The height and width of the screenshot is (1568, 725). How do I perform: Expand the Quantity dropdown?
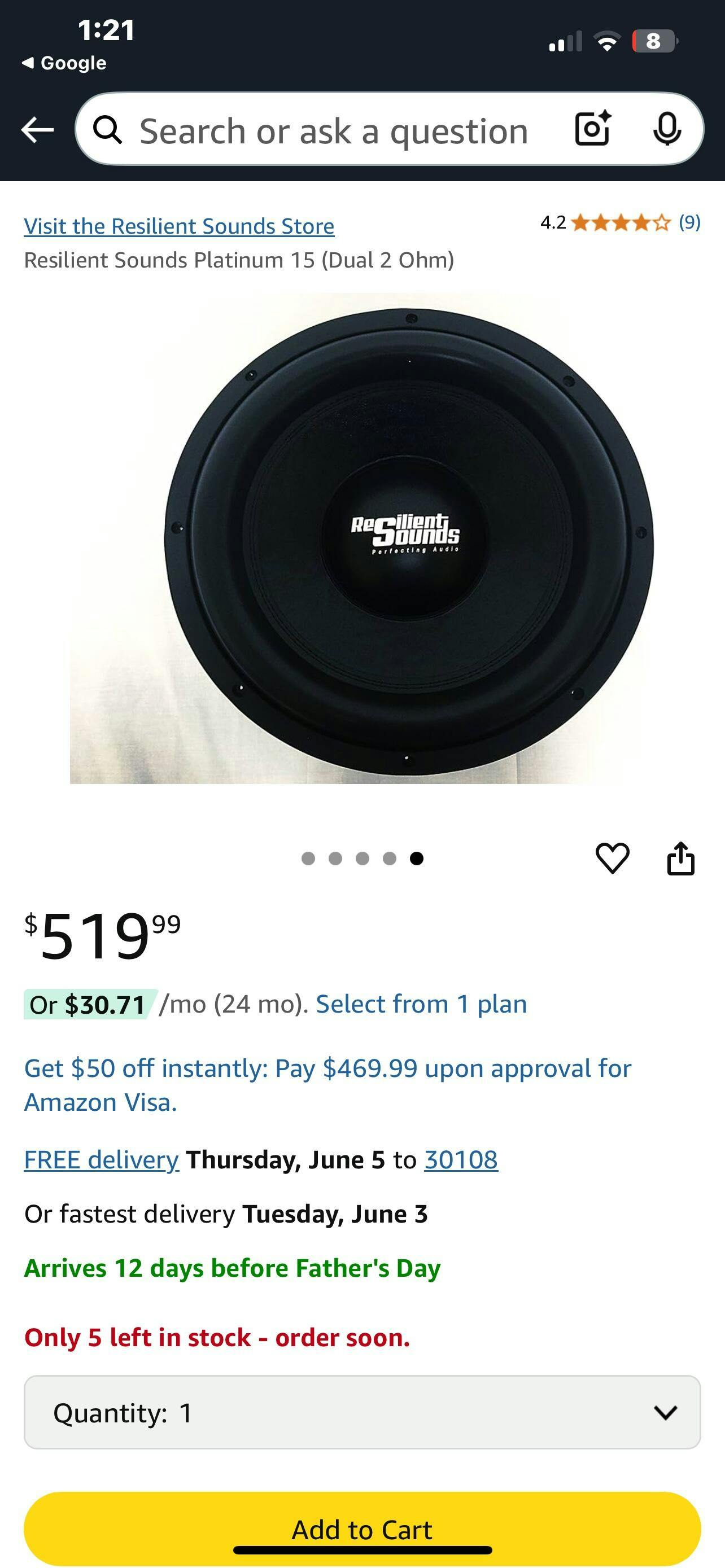pyautogui.click(x=362, y=1412)
